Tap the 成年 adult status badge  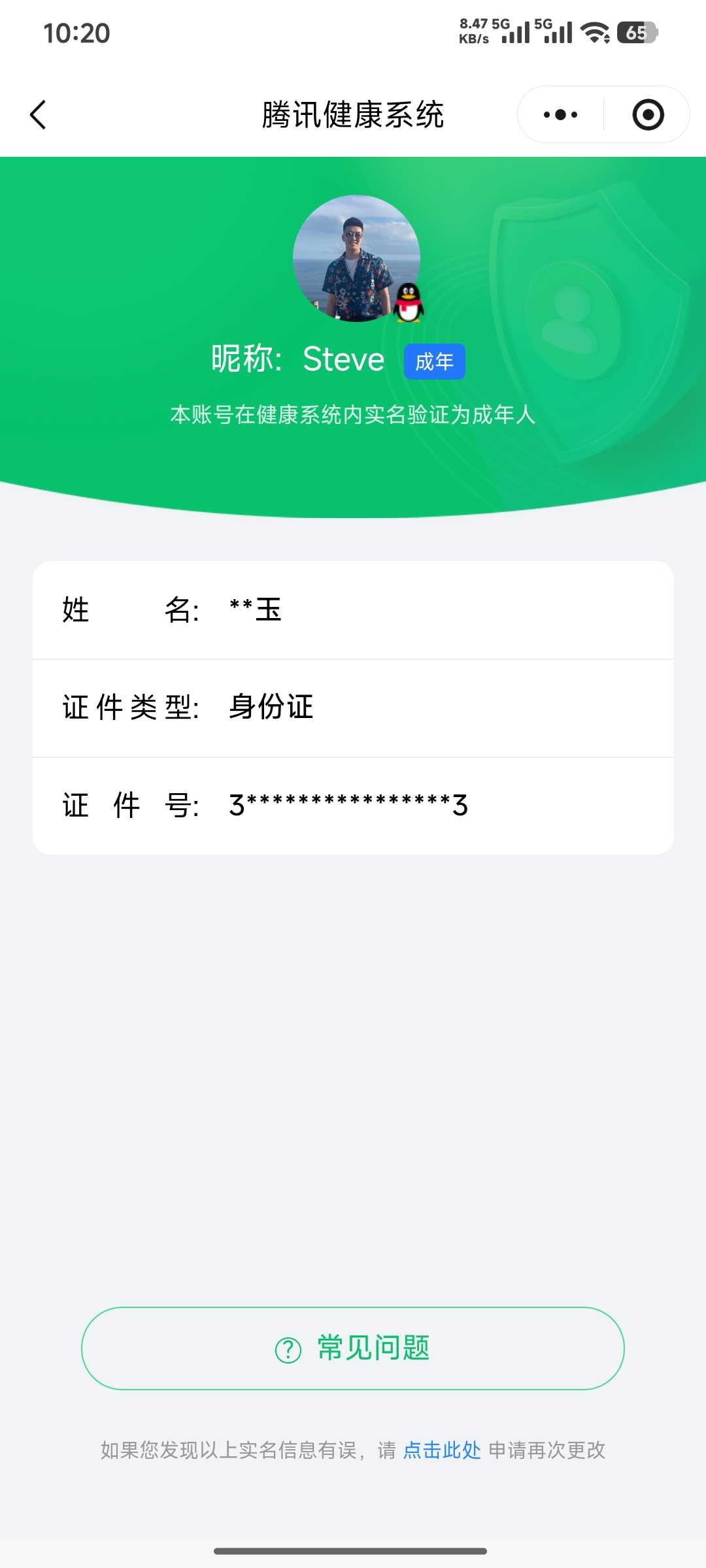click(433, 361)
